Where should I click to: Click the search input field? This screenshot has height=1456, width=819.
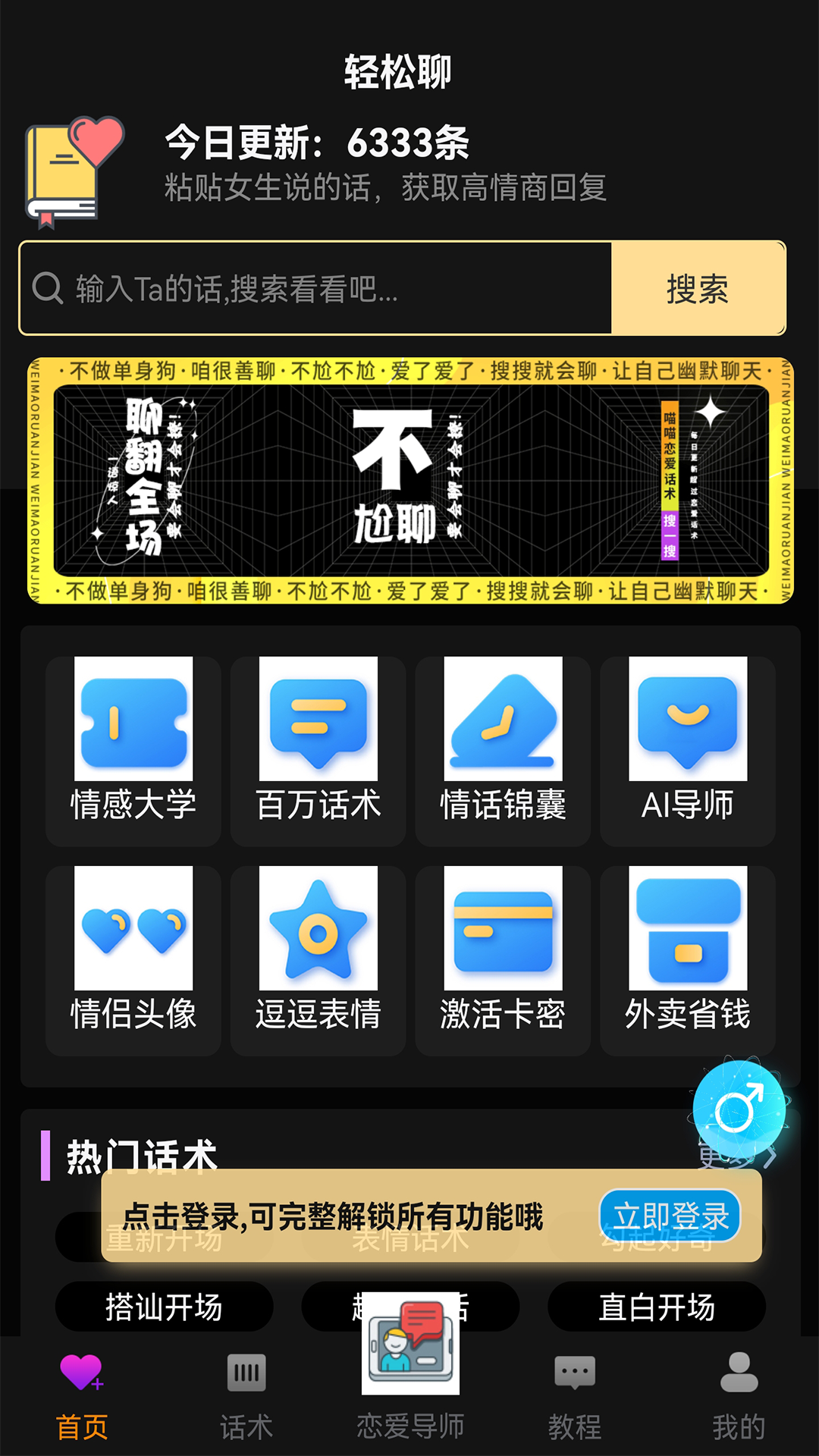pyautogui.click(x=318, y=288)
